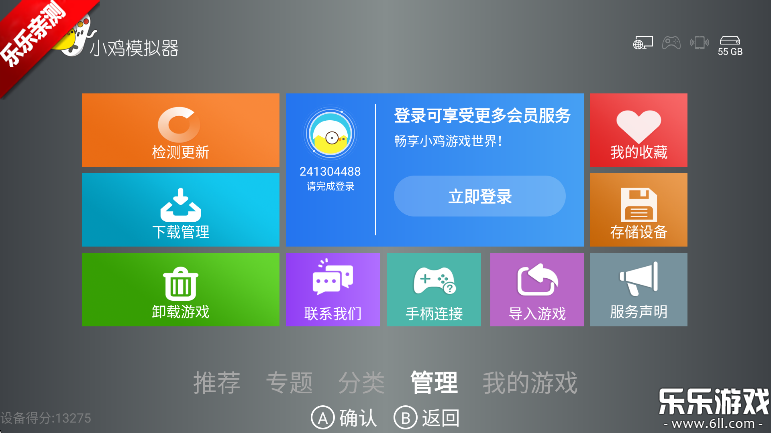
Task: Select the 导入游戏 import tile
Action: pos(537,289)
